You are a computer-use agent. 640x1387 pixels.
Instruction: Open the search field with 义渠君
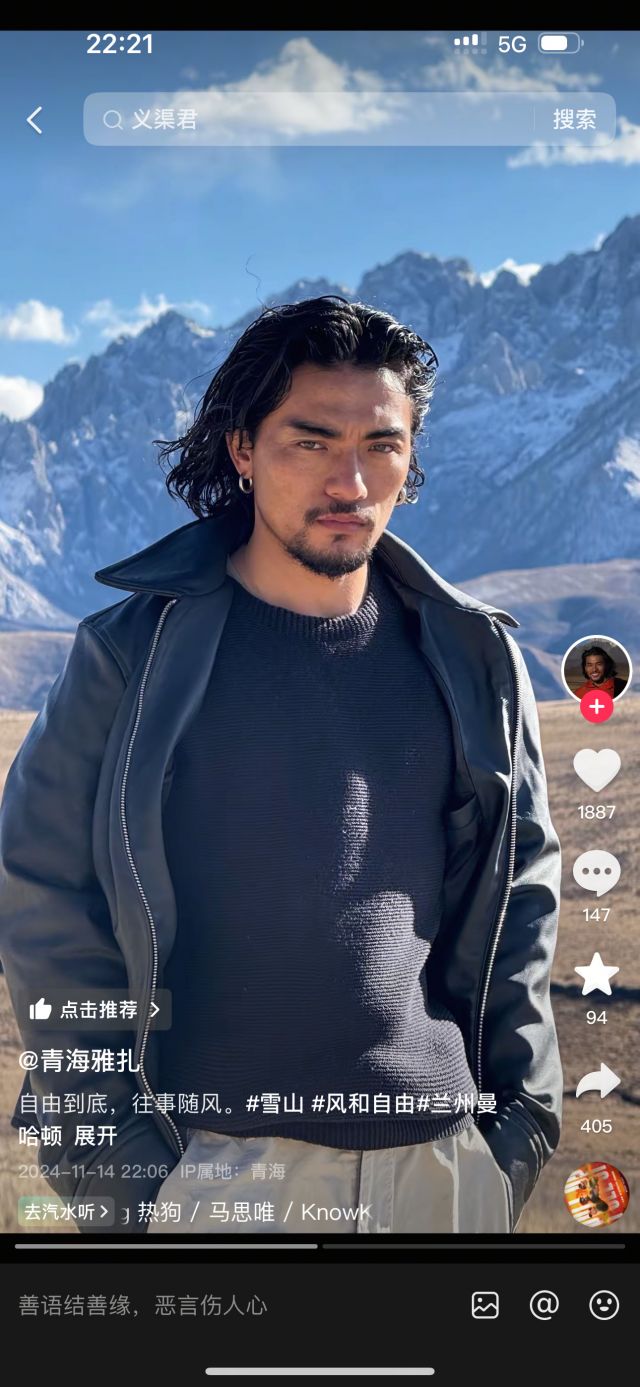pyautogui.click(x=320, y=120)
